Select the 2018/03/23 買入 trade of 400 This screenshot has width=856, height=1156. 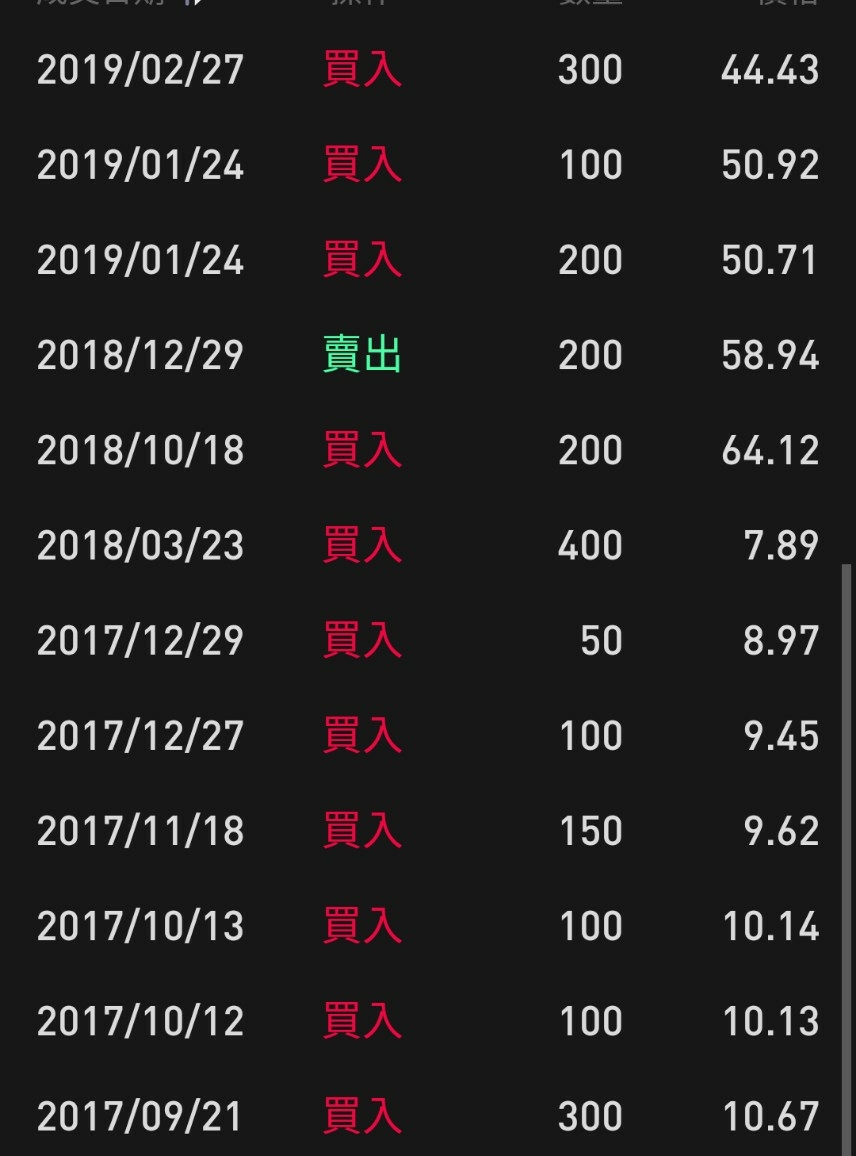[428, 546]
